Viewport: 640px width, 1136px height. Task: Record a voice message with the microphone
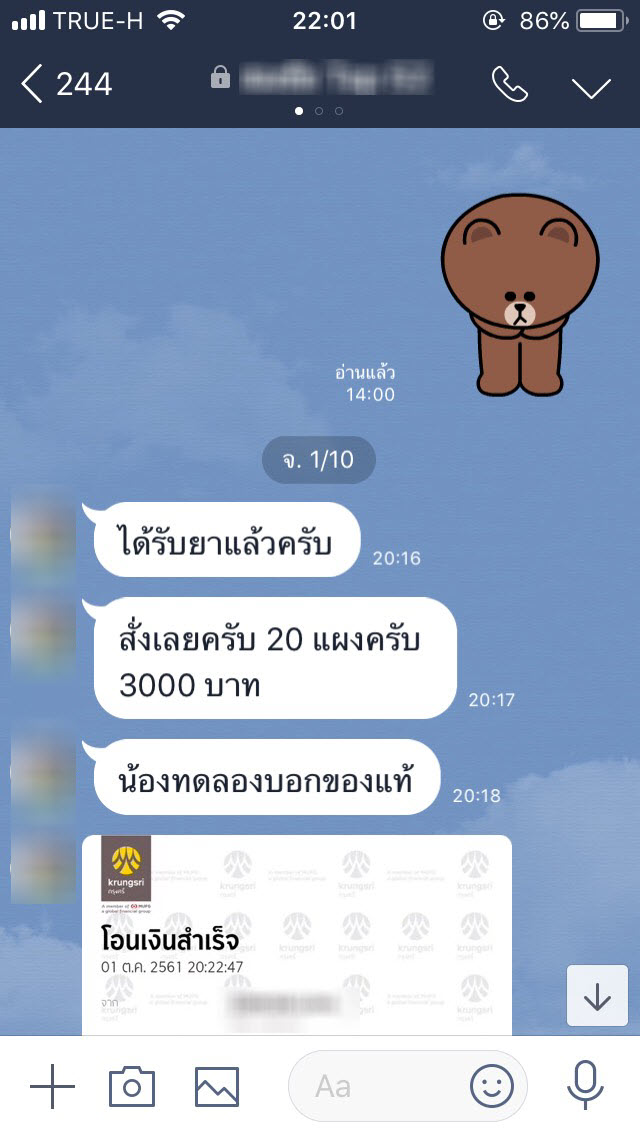tap(585, 1086)
